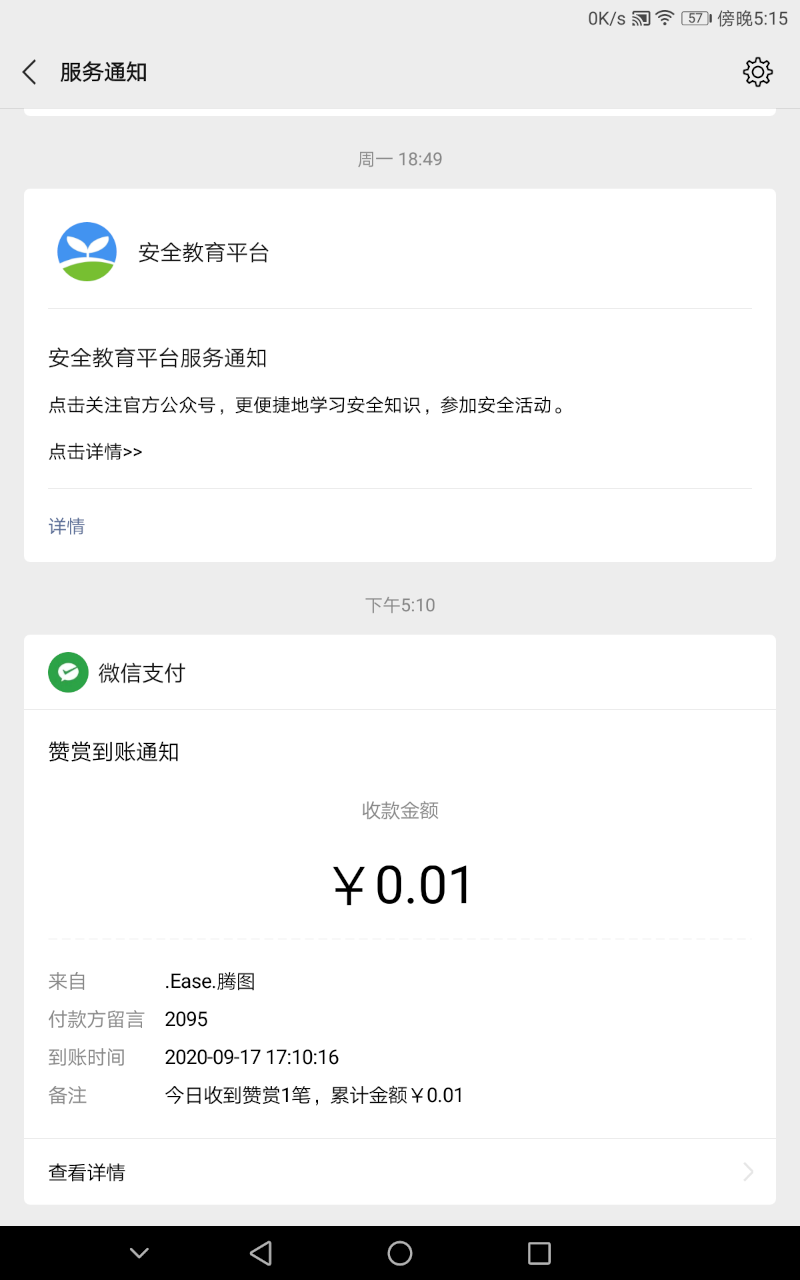Go back from 服务通知
The image size is (800, 1280).
[x=30, y=72]
